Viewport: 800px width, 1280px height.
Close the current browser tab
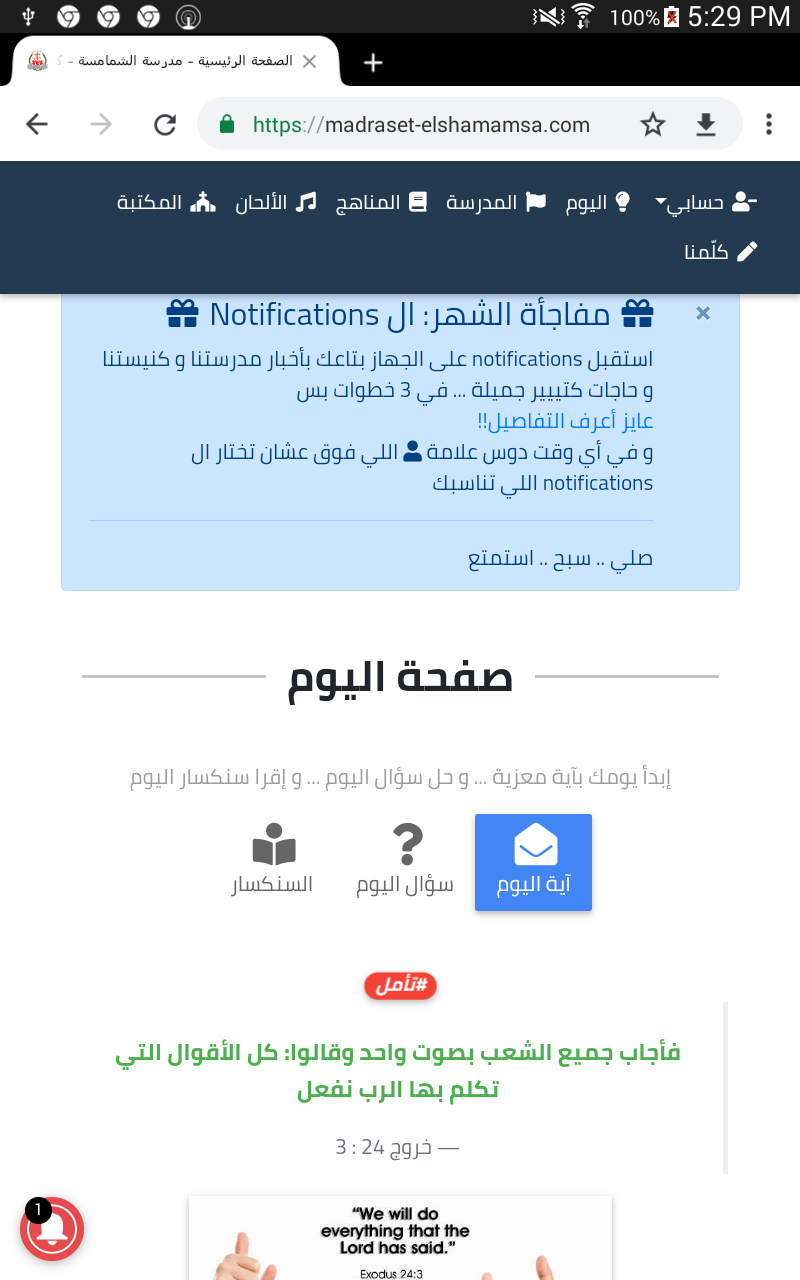tap(309, 62)
